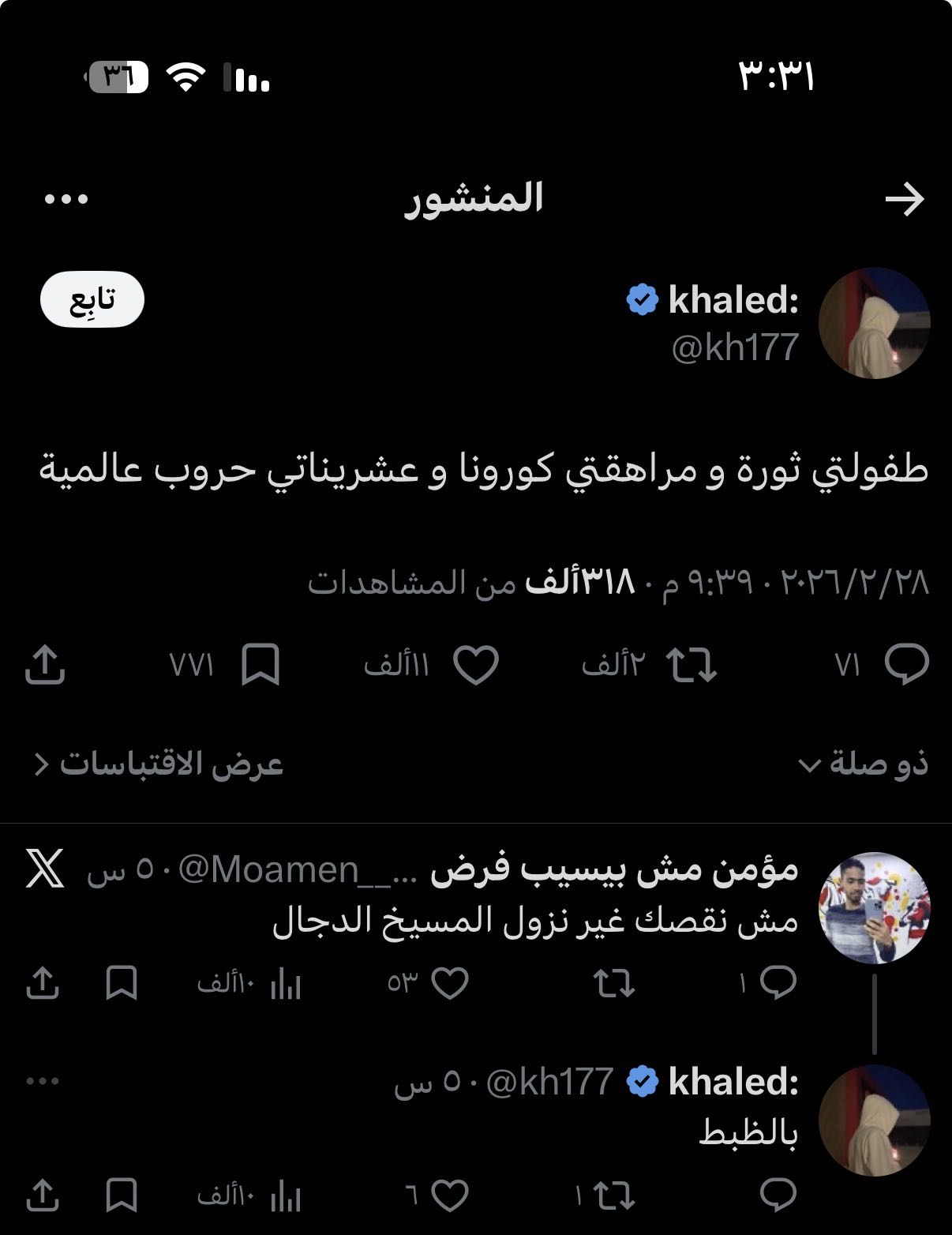Open khaled's profile picture thumbnail
This screenshot has height=1235, width=952.
click(x=876, y=325)
